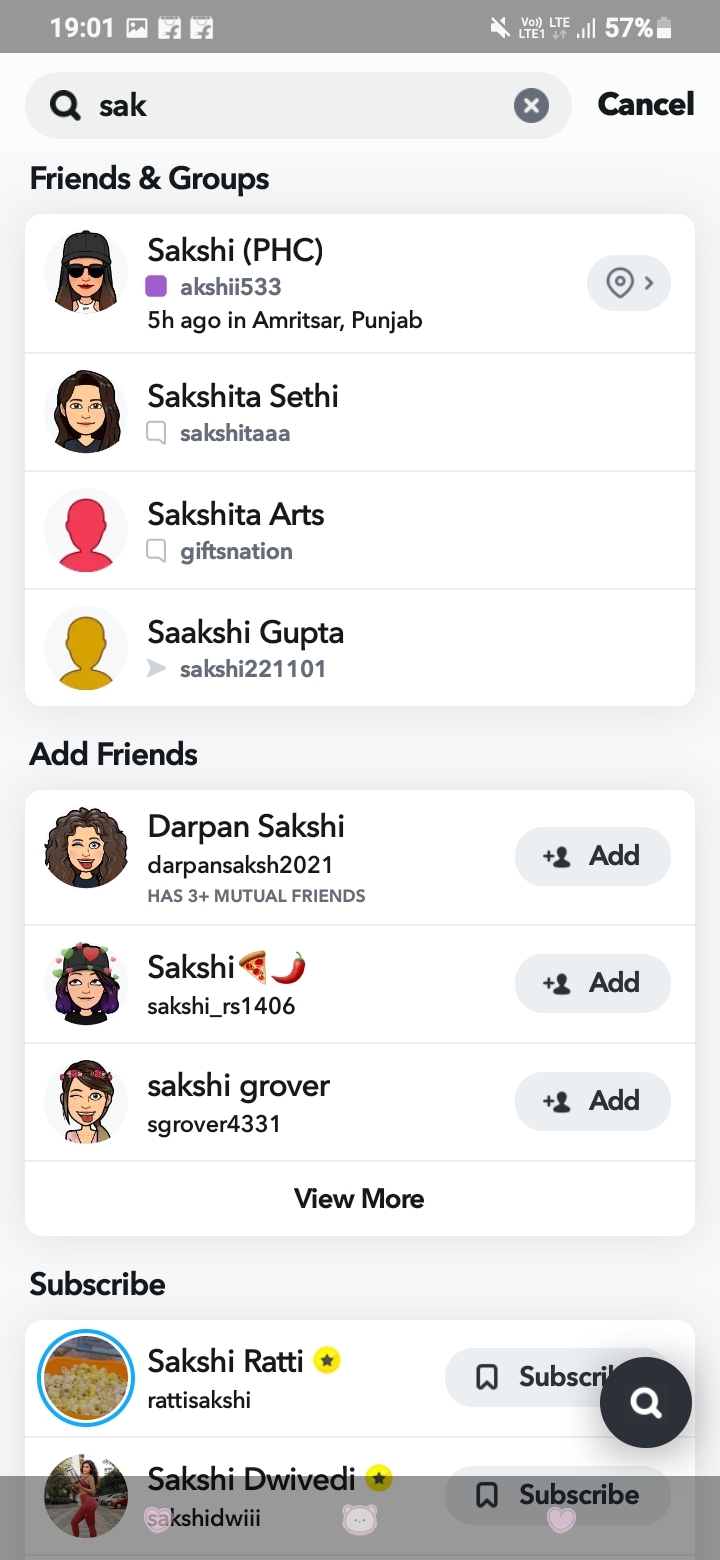Tap the floating search button at bottom right
The width and height of the screenshot is (720, 1560).
tap(645, 1402)
